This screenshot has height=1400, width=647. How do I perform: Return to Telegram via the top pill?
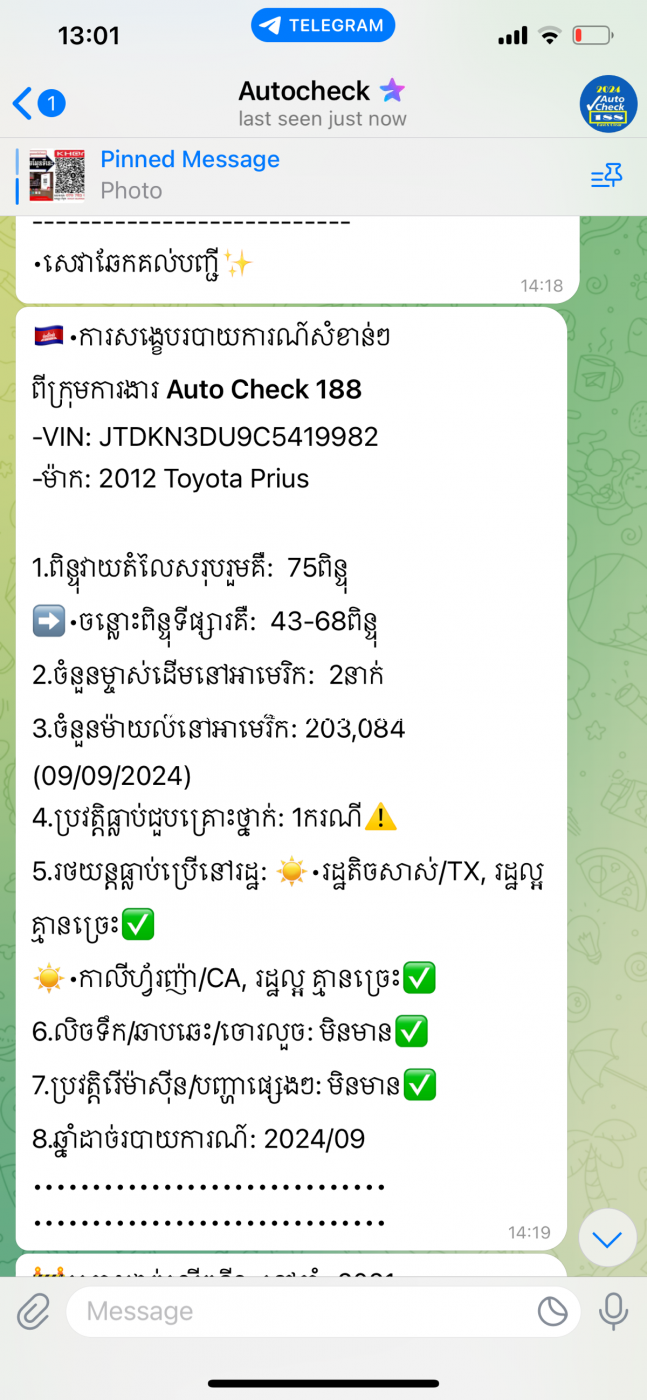[323, 26]
